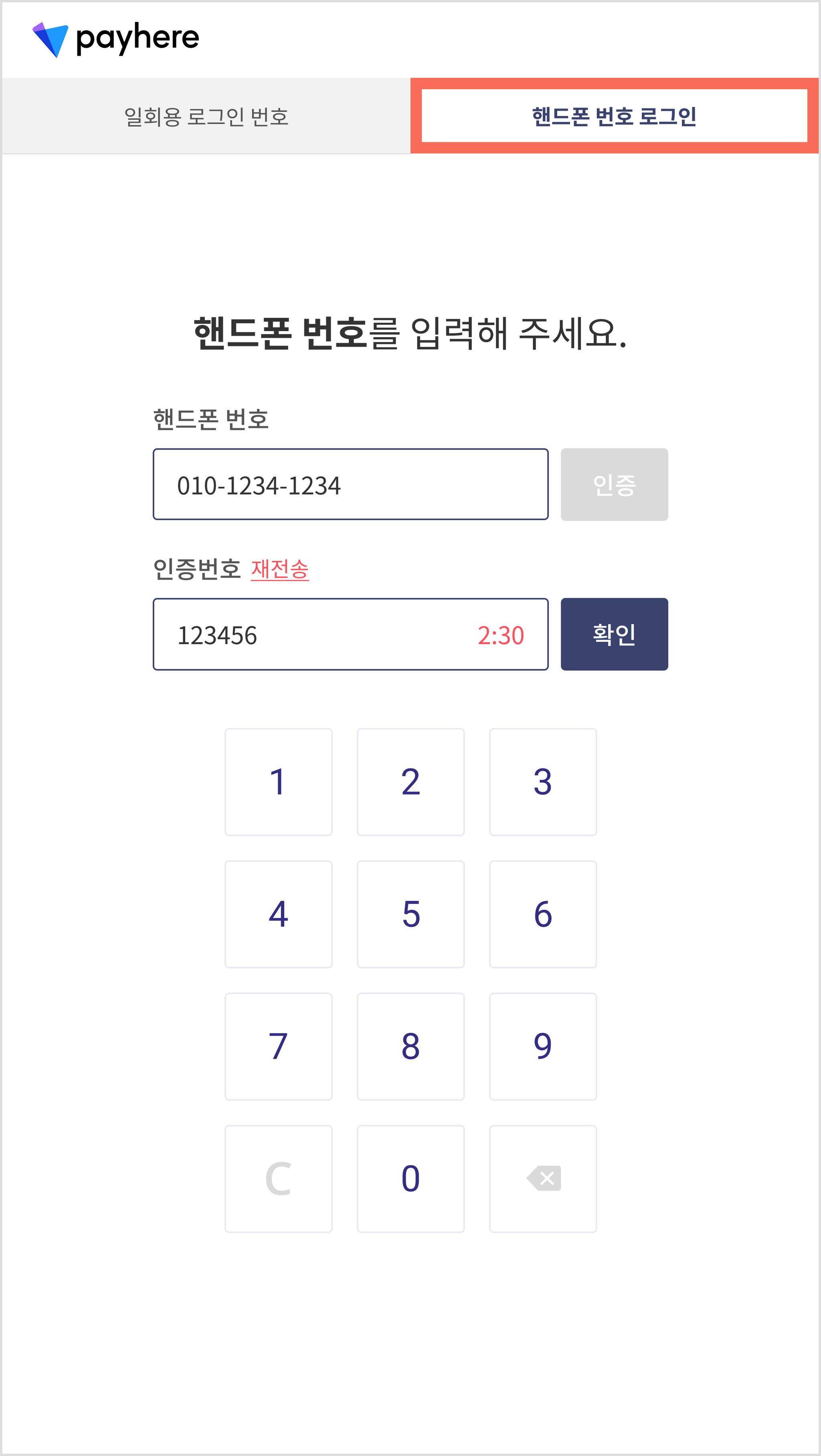The width and height of the screenshot is (821, 1456).
Task: Enter digit 2 on the keypad
Action: coord(411,782)
